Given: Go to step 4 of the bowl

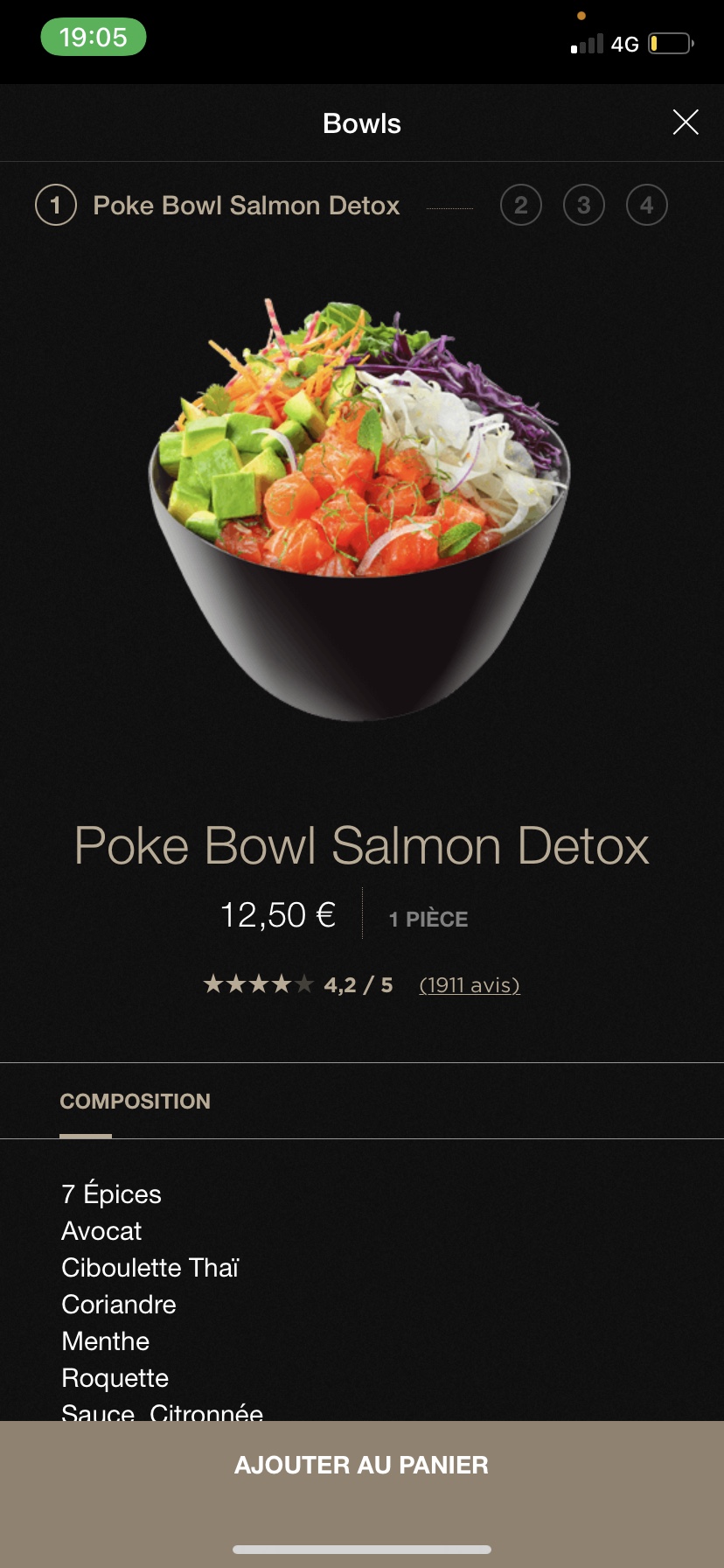Looking at the screenshot, I should pos(647,206).
